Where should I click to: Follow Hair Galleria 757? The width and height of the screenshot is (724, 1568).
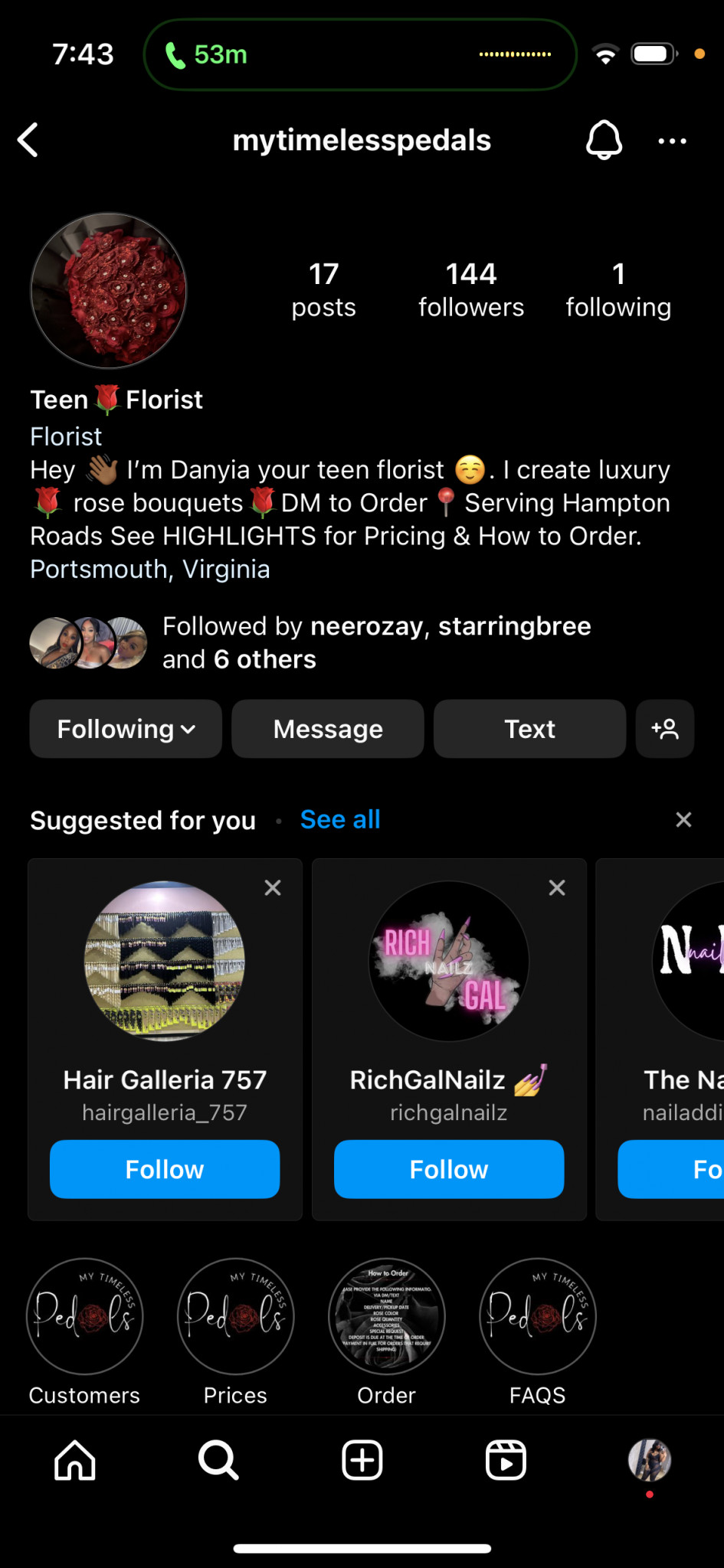165,1169
